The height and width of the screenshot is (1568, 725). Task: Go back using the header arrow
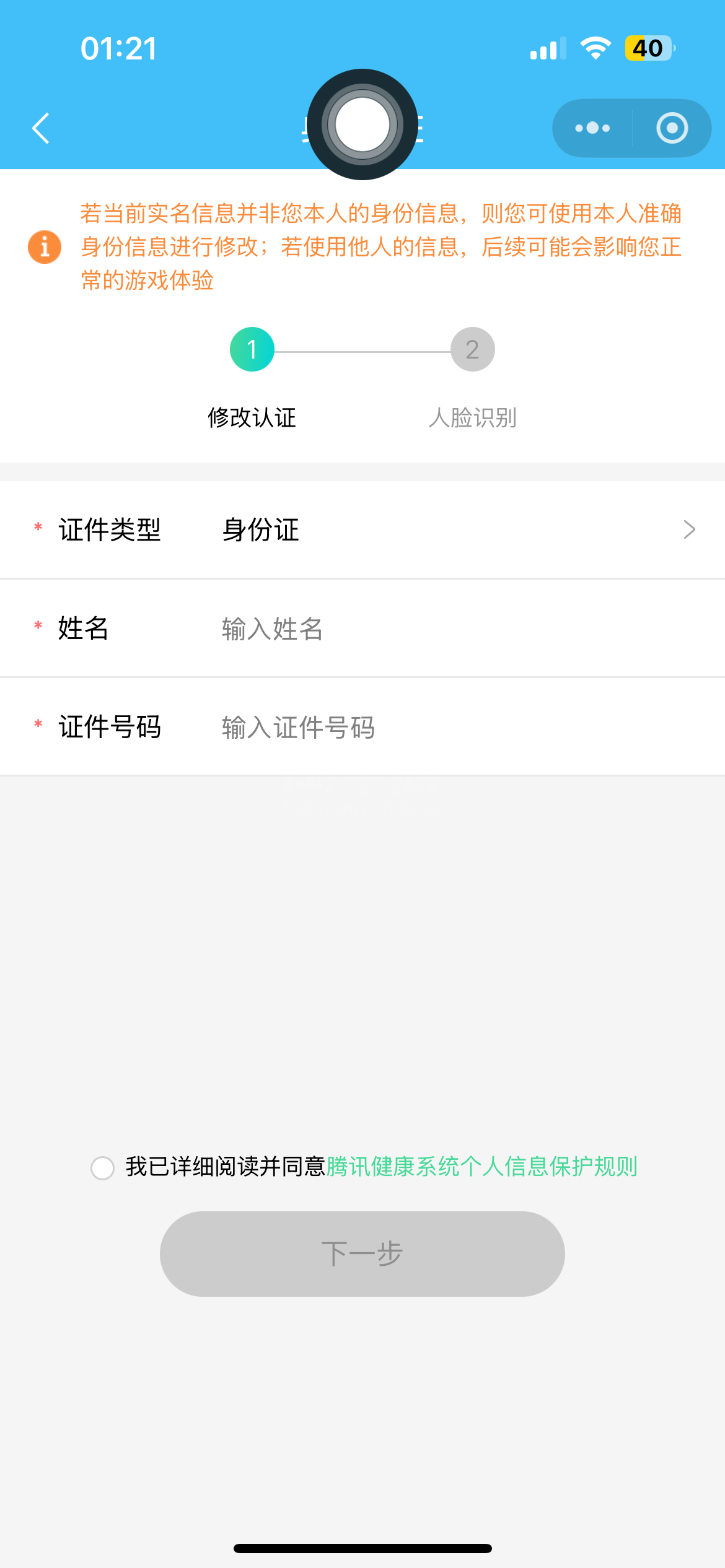click(x=41, y=128)
